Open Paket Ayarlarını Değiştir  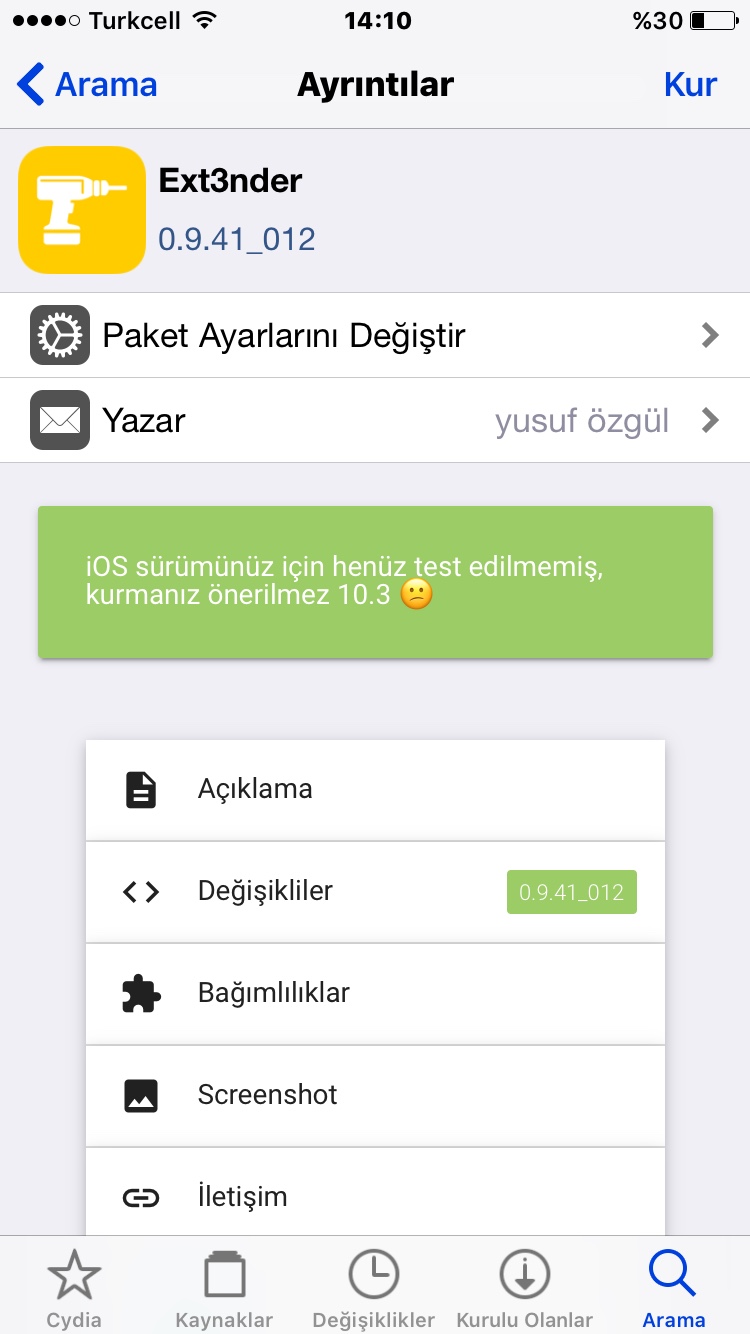(375, 336)
